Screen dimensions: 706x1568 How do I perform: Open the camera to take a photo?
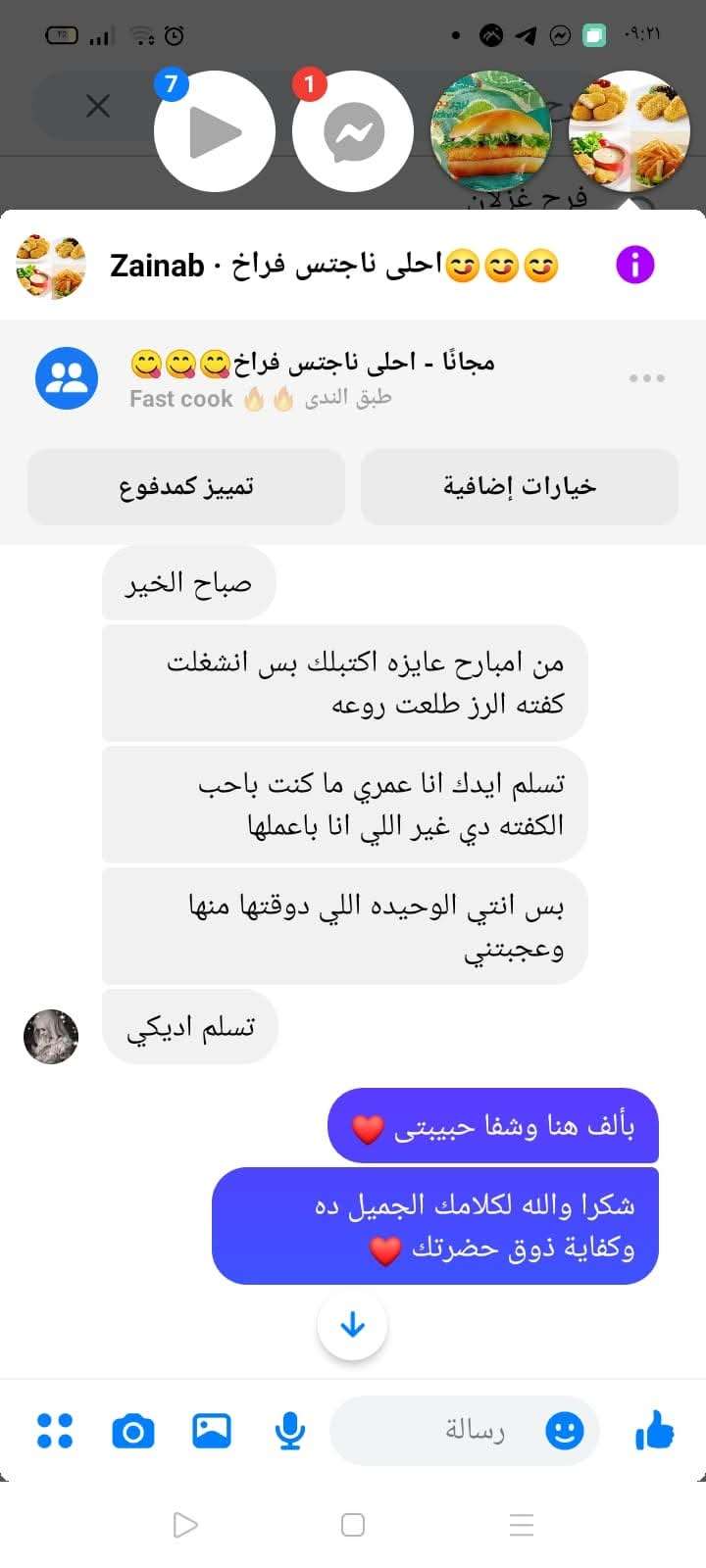click(133, 1432)
